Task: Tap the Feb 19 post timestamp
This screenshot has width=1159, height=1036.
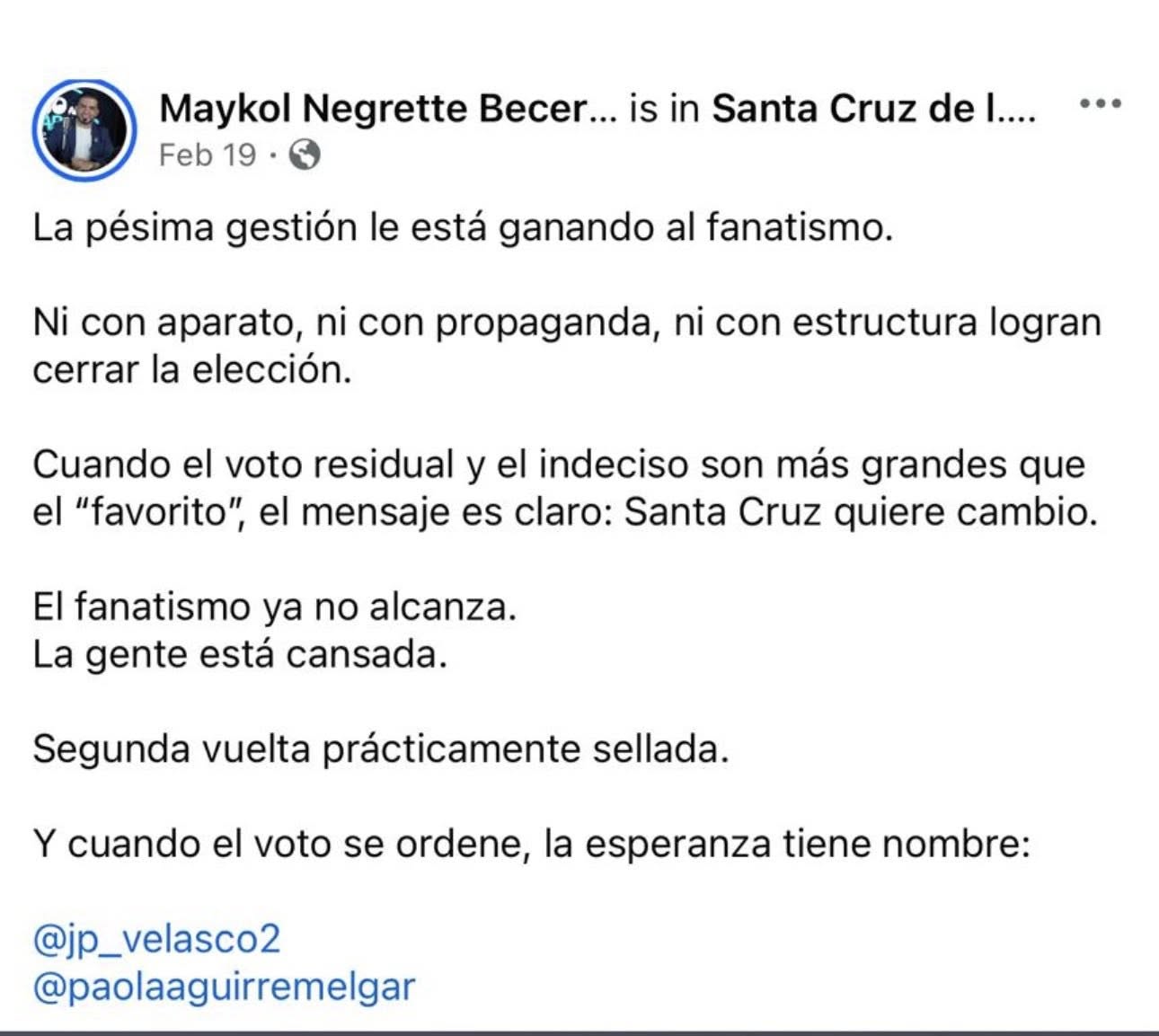Action: pyautogui.click(x=207, y=155)
